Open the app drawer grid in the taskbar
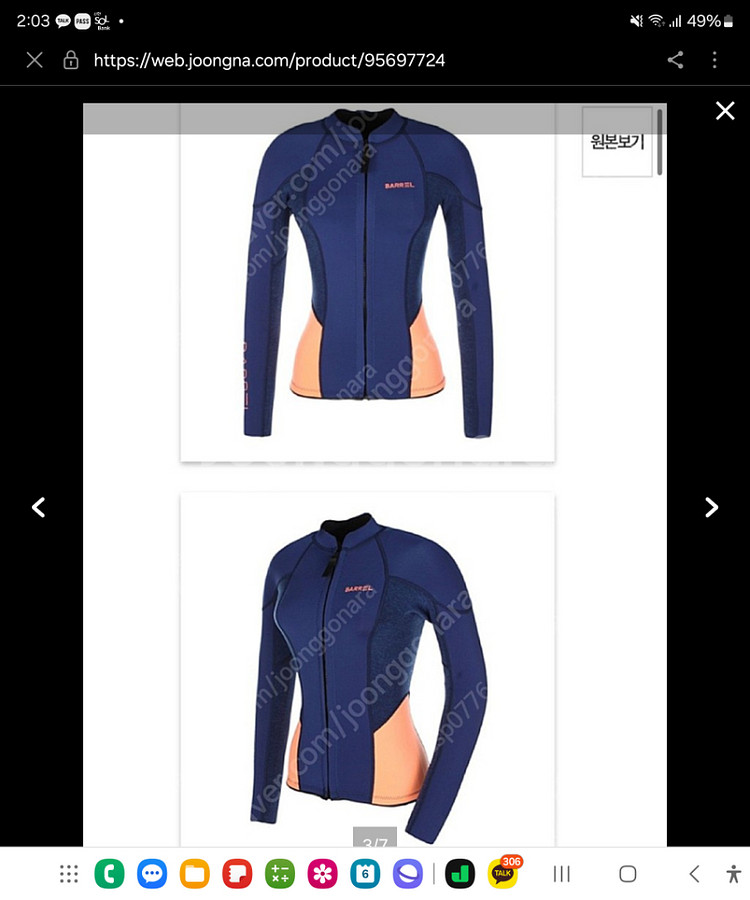The width and height of the screenshot is (750, 900). point(68,874)
